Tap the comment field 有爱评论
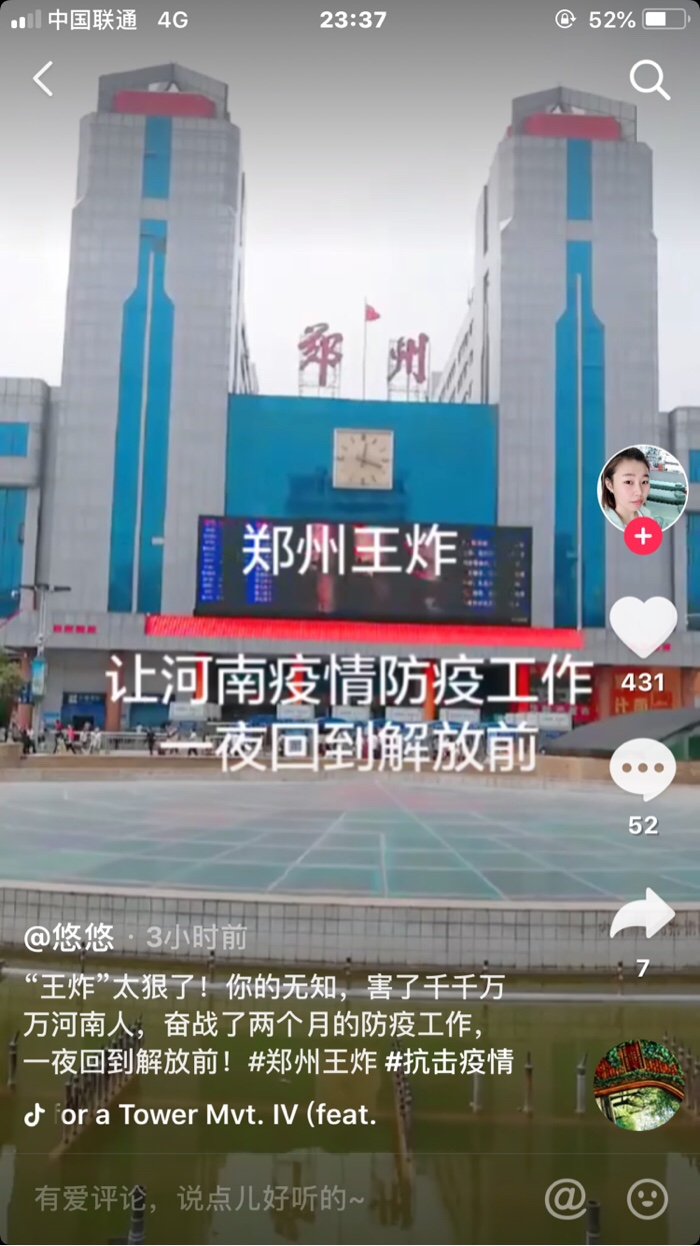 click(200, 1198)
